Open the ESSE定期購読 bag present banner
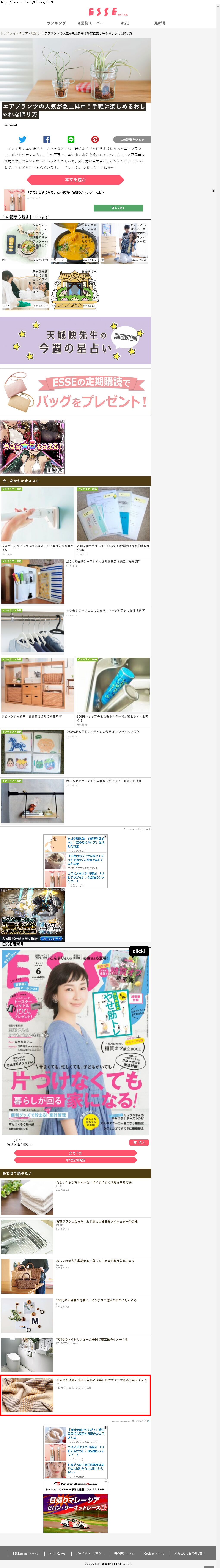The image size is (220, 1568). click(75, 392)
